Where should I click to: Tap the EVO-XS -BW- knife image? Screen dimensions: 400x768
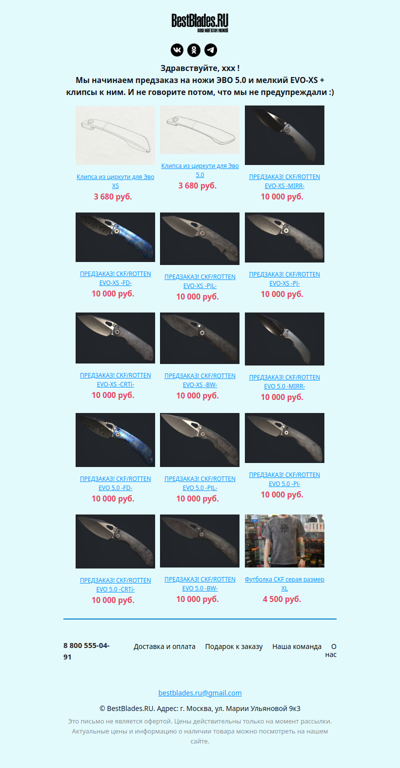click(x=200, y=338)
